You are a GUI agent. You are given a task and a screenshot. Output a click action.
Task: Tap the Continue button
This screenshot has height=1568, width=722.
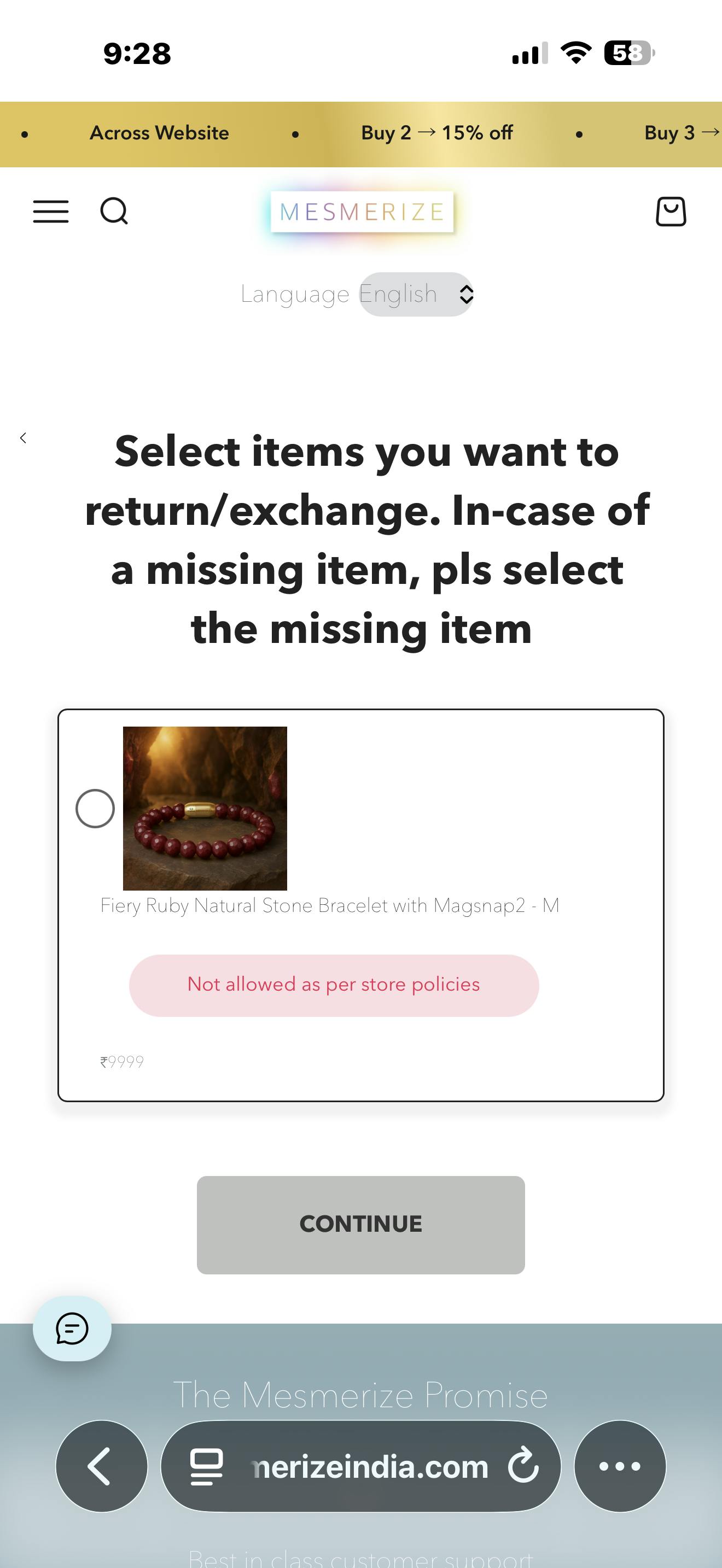360,1225
